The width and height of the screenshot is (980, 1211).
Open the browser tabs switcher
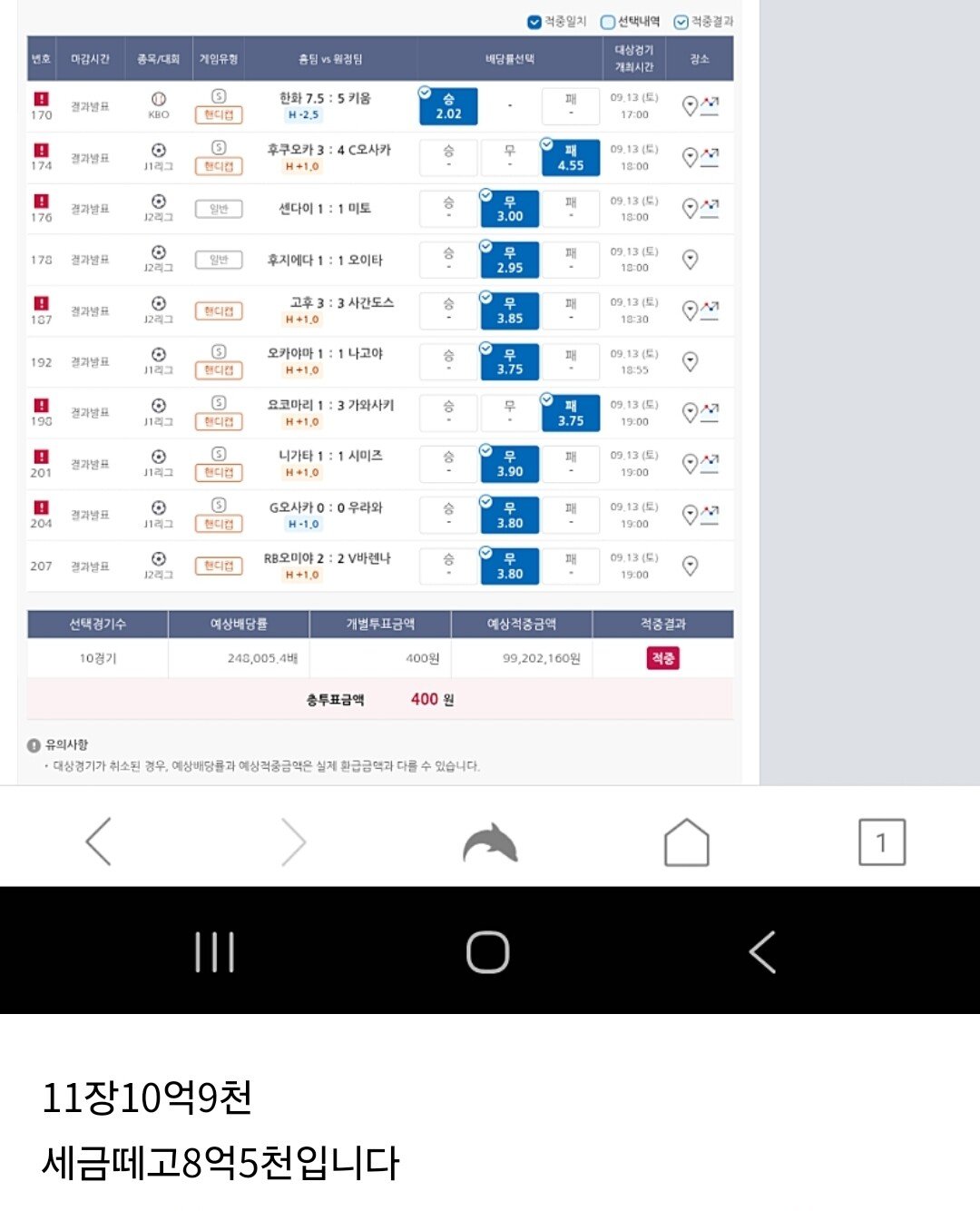tap(881, 842)
